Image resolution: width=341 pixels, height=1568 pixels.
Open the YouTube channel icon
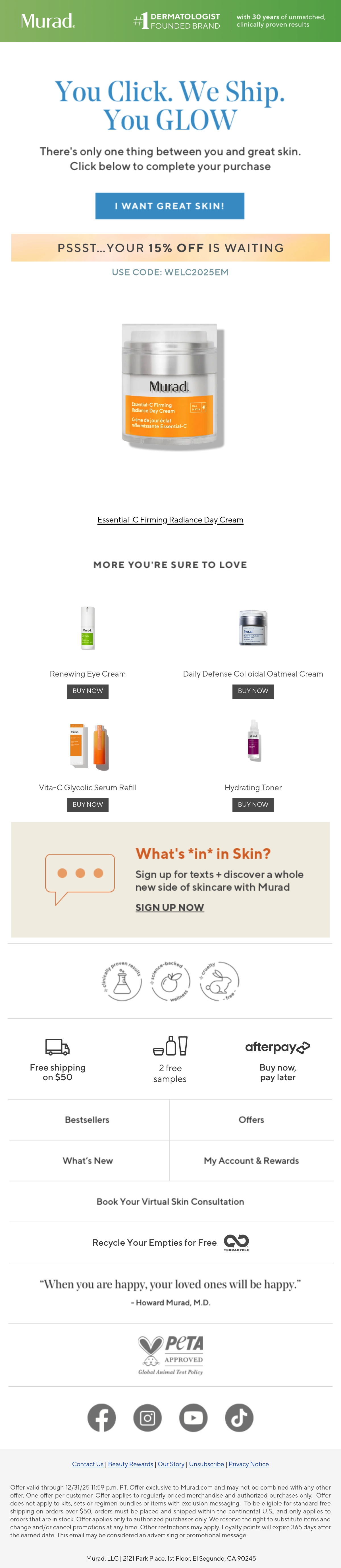[x=193, y=1418]
